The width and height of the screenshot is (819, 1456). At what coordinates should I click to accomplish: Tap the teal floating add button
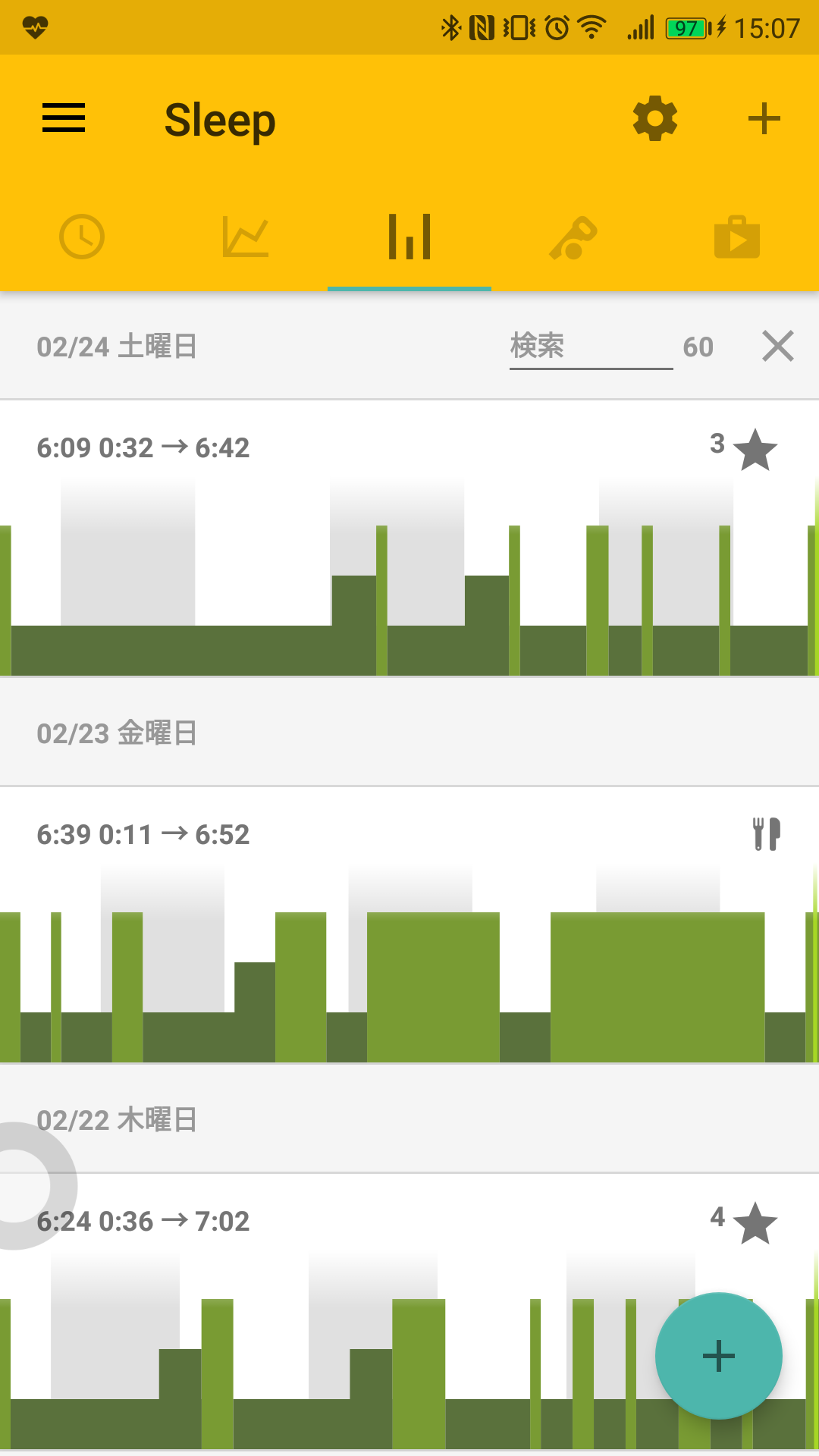[x=719, y=1356]
